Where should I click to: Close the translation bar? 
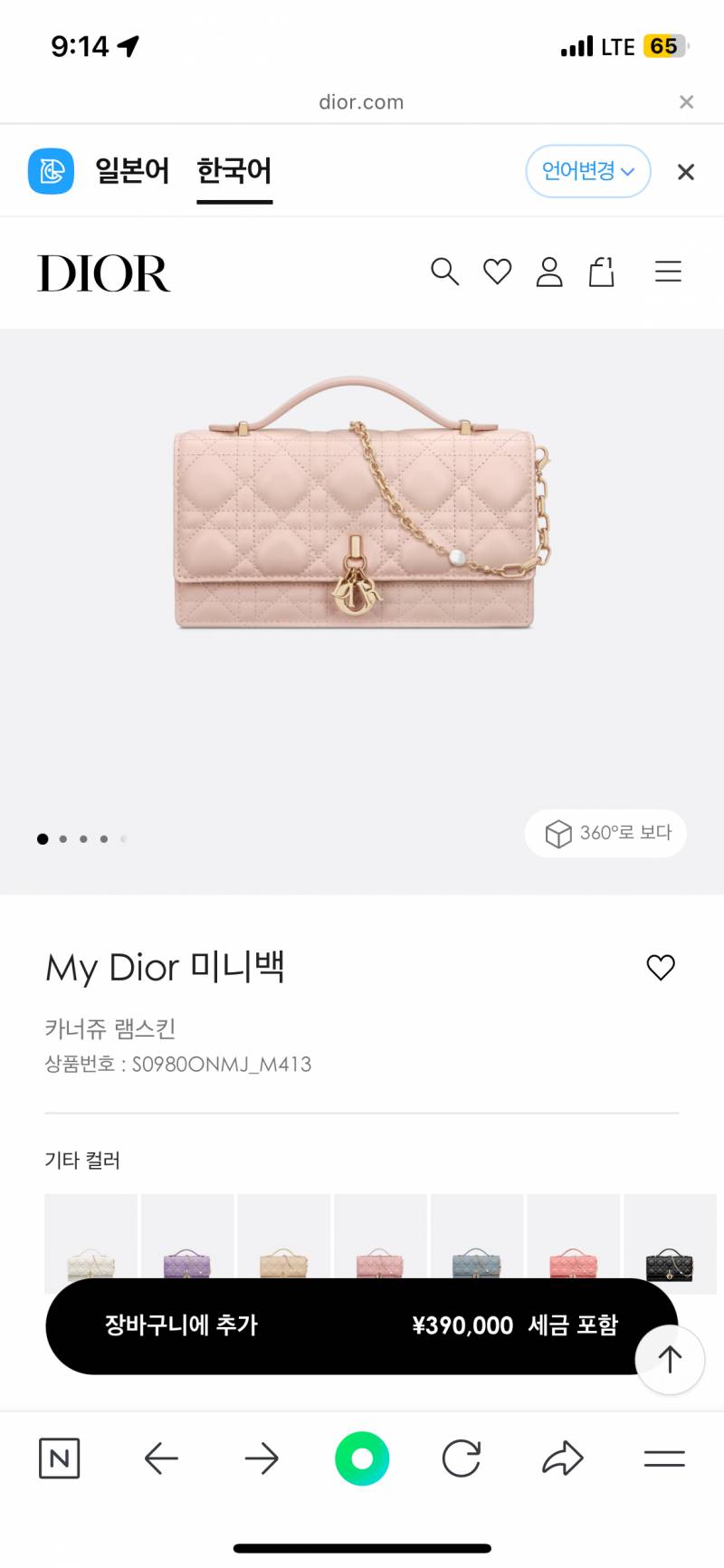[x=686, y=172]
